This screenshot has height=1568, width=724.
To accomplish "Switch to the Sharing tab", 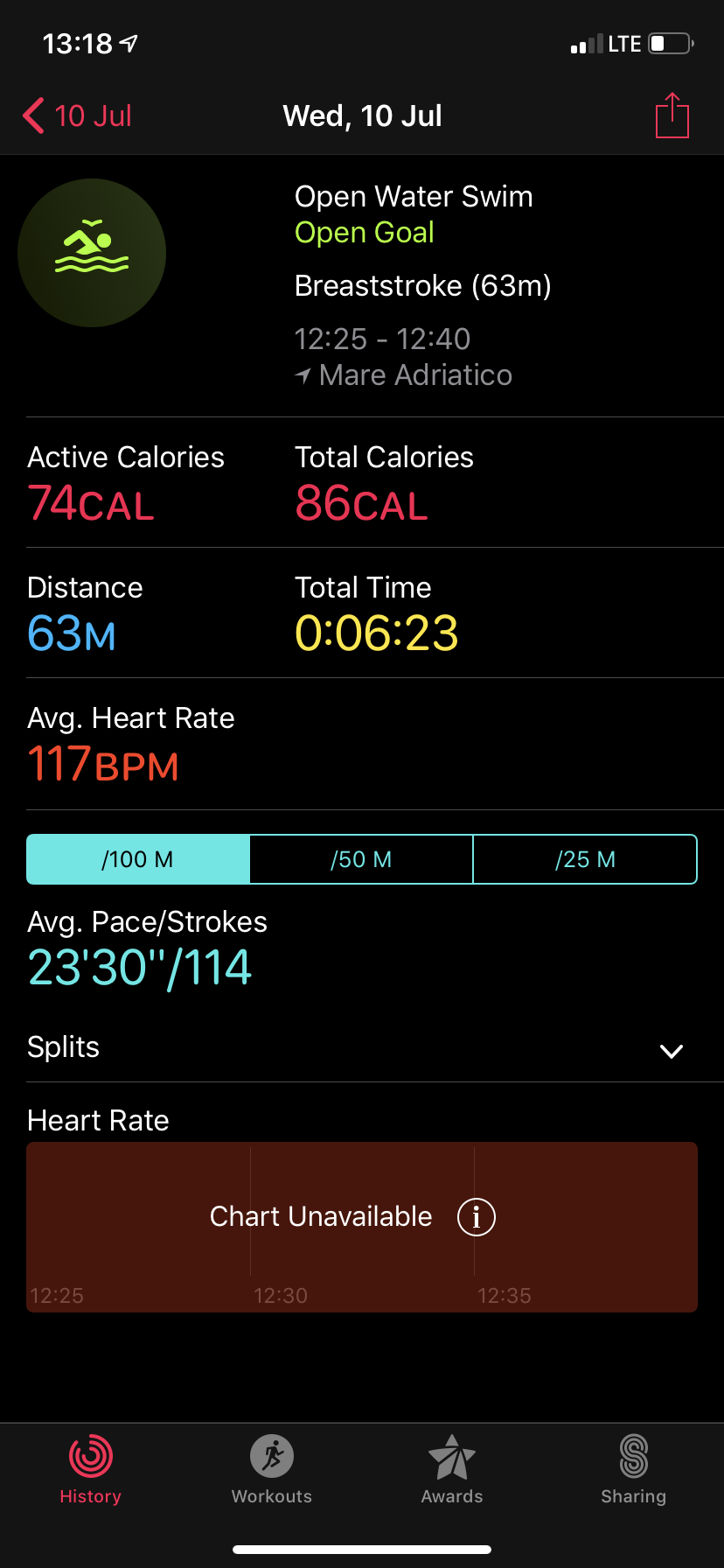I will click(x=633, y=1470).
